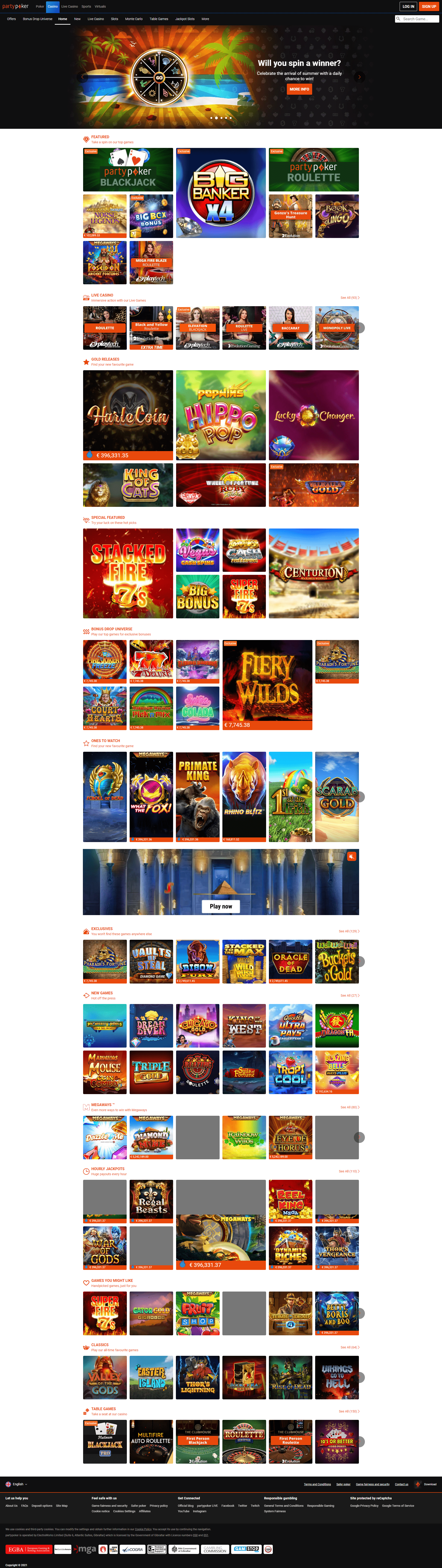The width and height of the screenshot is (442, 1568).
Task: Unmute the promo video sound
Action: click(x=351, y=856)
